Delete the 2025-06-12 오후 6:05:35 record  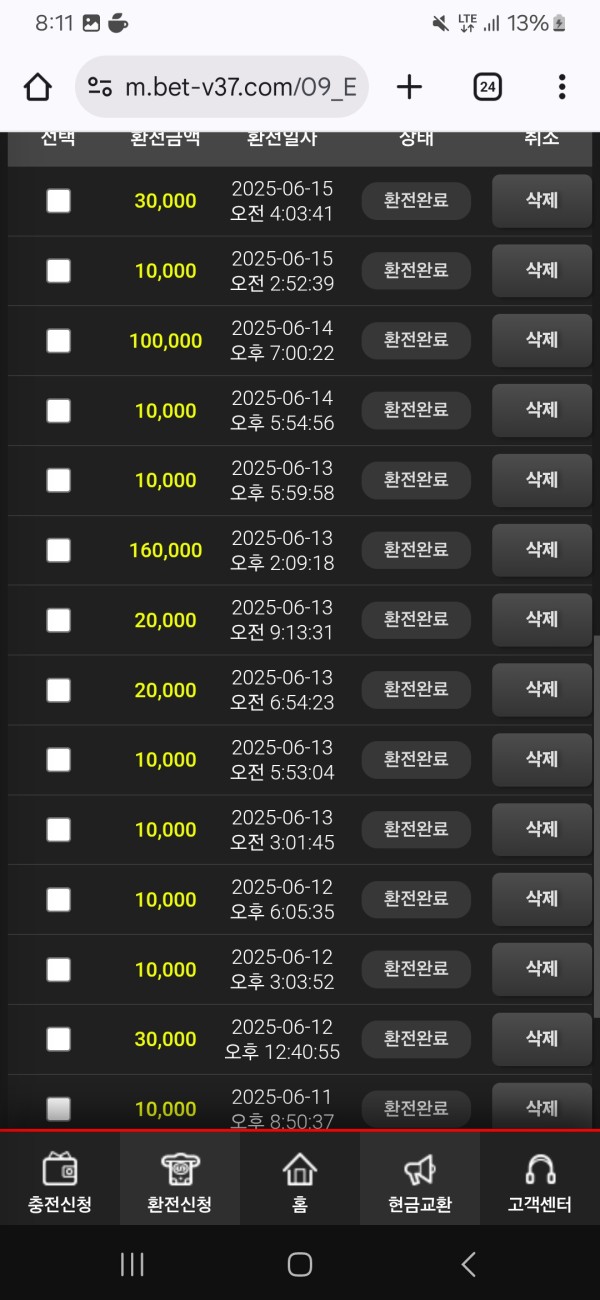click(x=541, y=899)
